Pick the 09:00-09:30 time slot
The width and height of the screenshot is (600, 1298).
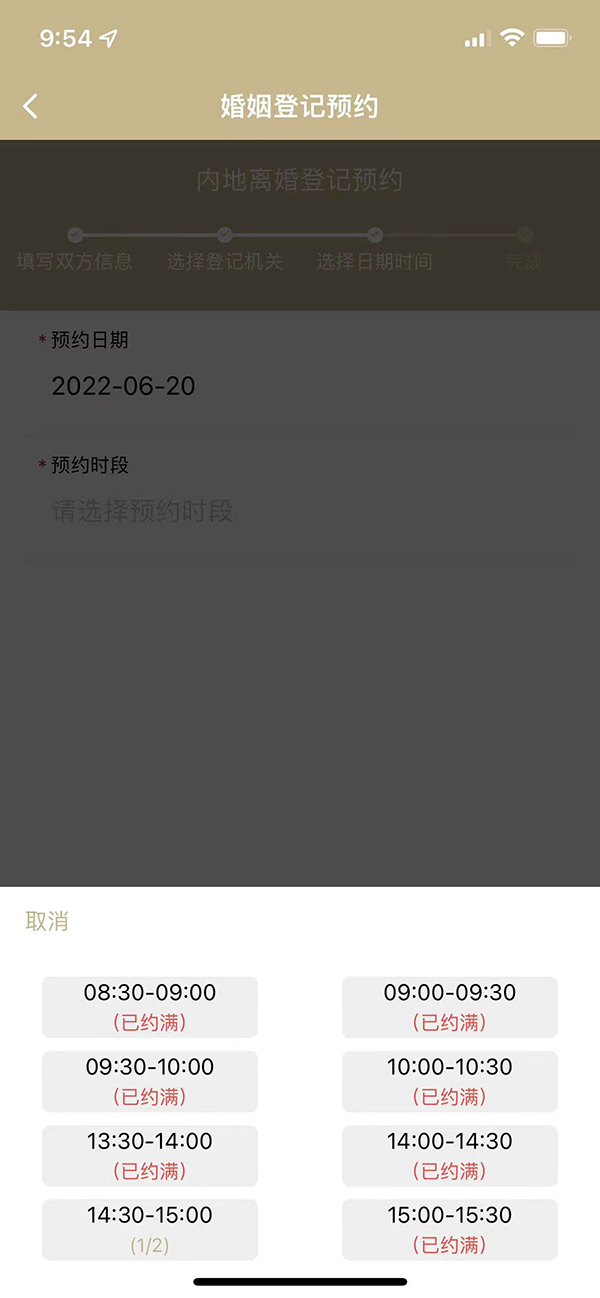point(450,1007)
